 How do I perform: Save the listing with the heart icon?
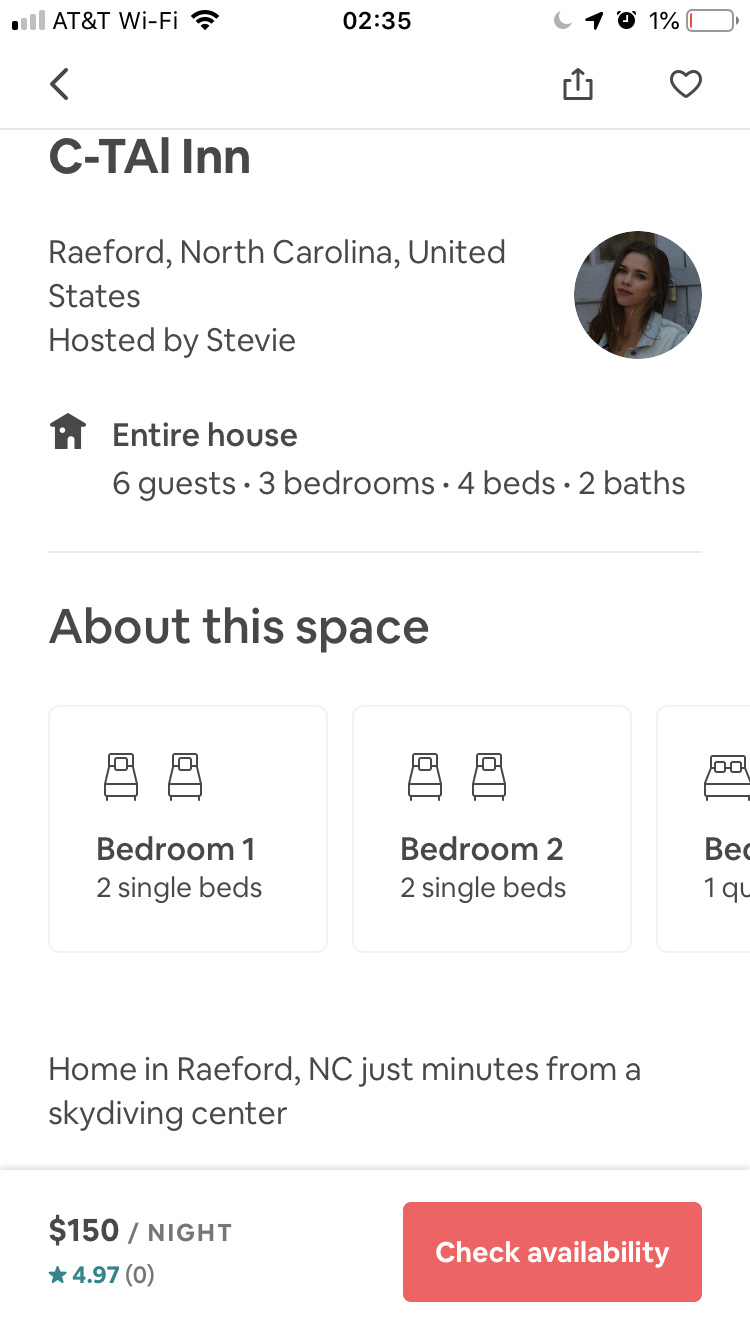686,85
